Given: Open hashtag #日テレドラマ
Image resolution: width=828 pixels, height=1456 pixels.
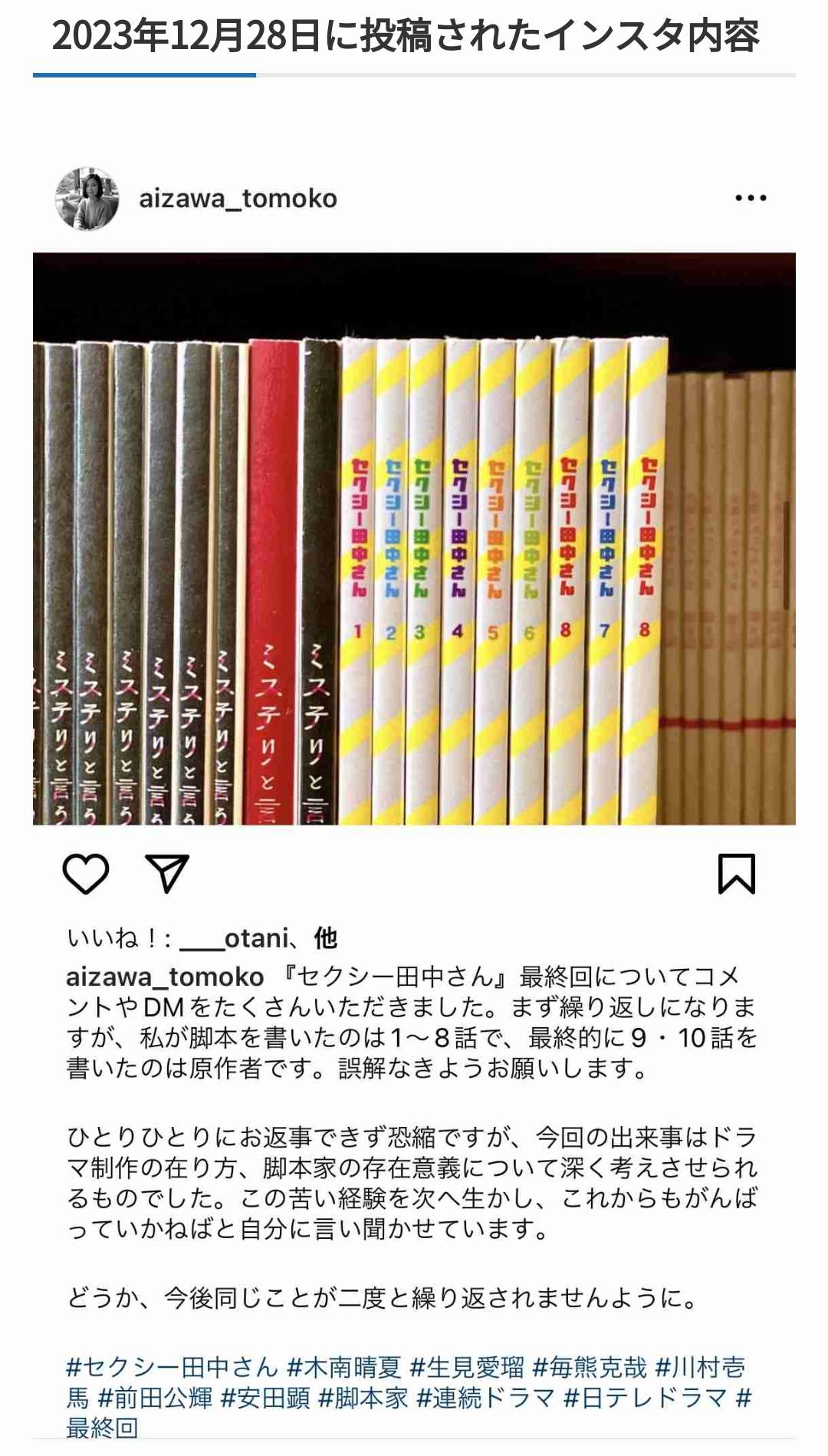Looking at the screenshot, I should 645,1398.
